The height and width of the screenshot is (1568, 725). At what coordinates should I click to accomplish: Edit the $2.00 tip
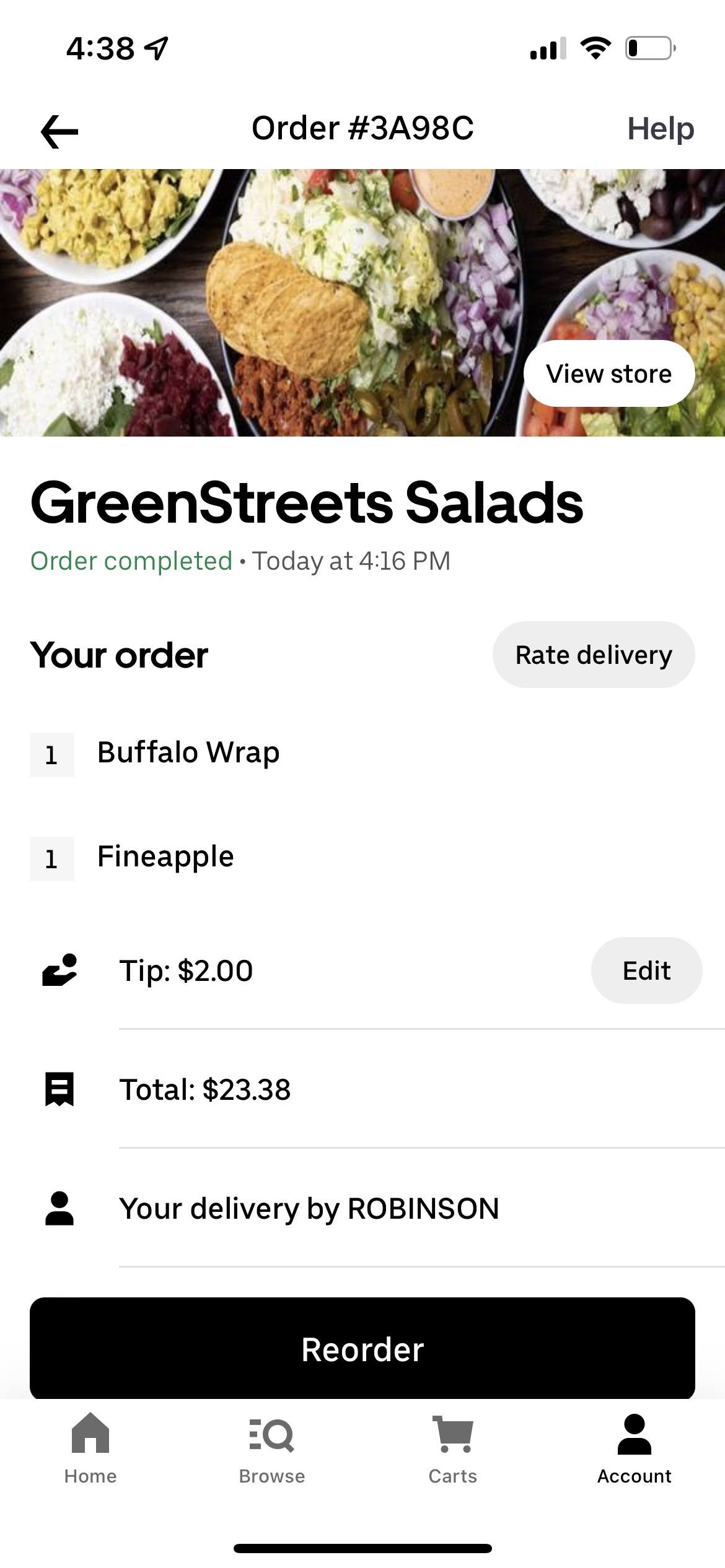pos(646,970)
